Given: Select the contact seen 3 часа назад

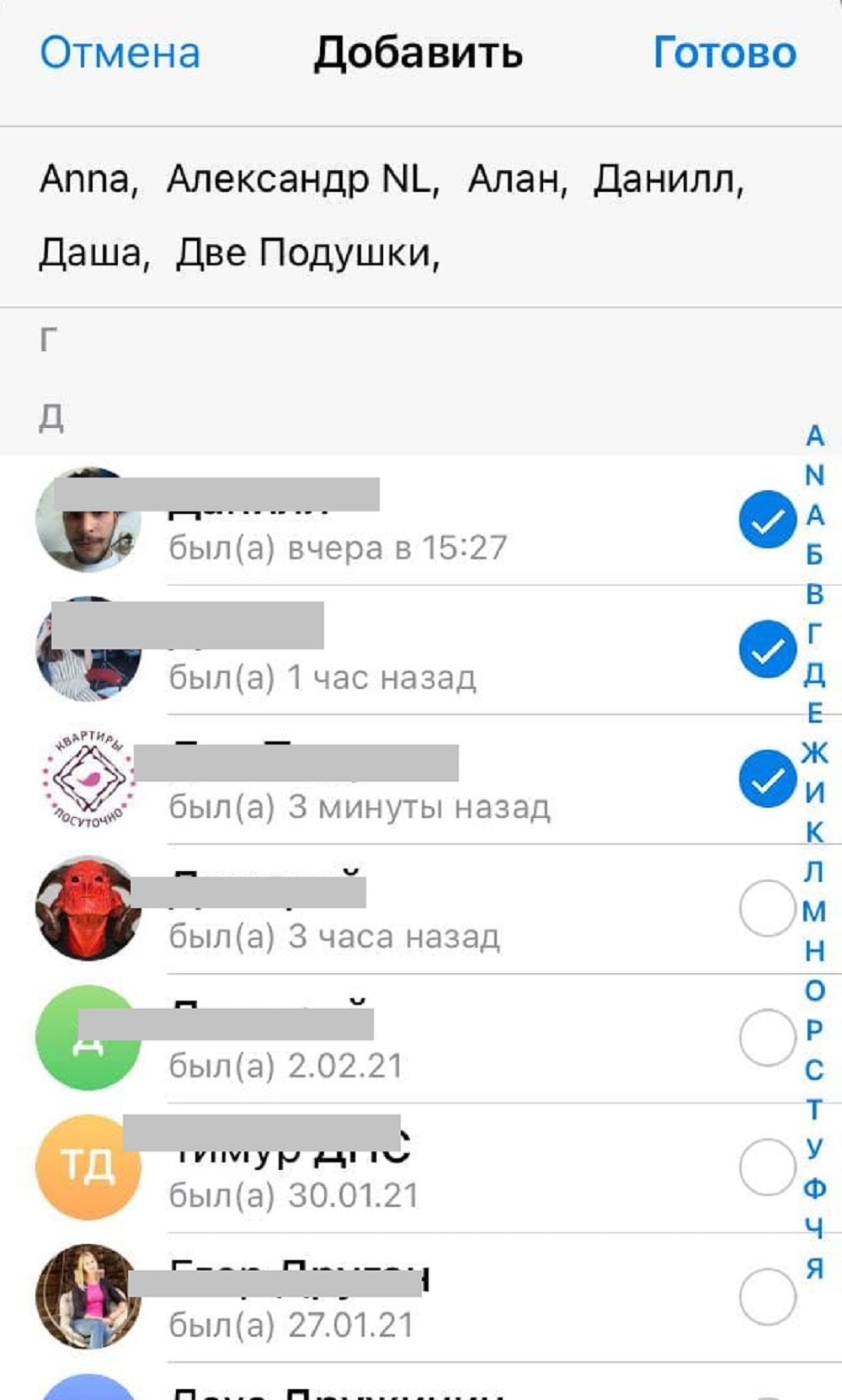Looking at the screenshot, I should (x=767, y=908).
